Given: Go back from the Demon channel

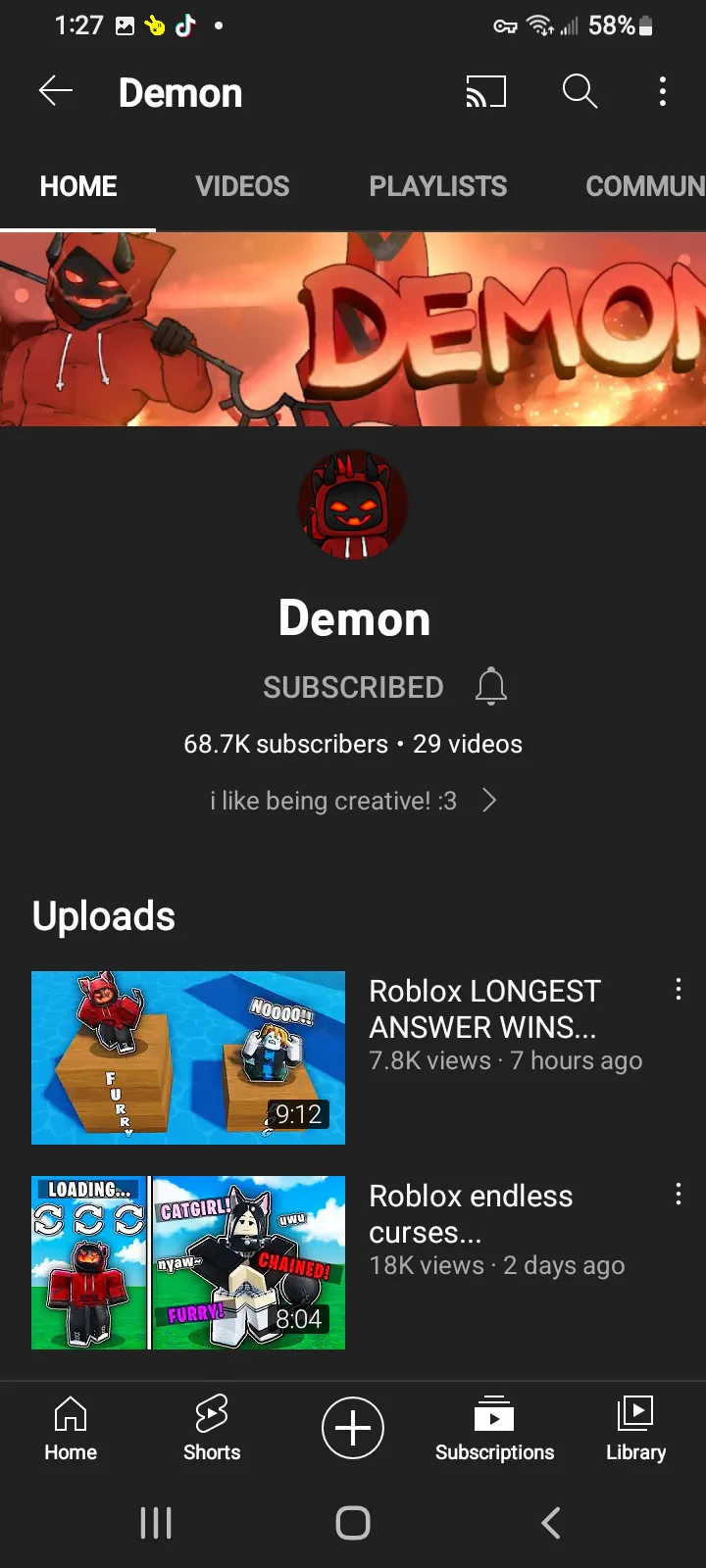Looking at the screenshot, I should pos(56,92).
